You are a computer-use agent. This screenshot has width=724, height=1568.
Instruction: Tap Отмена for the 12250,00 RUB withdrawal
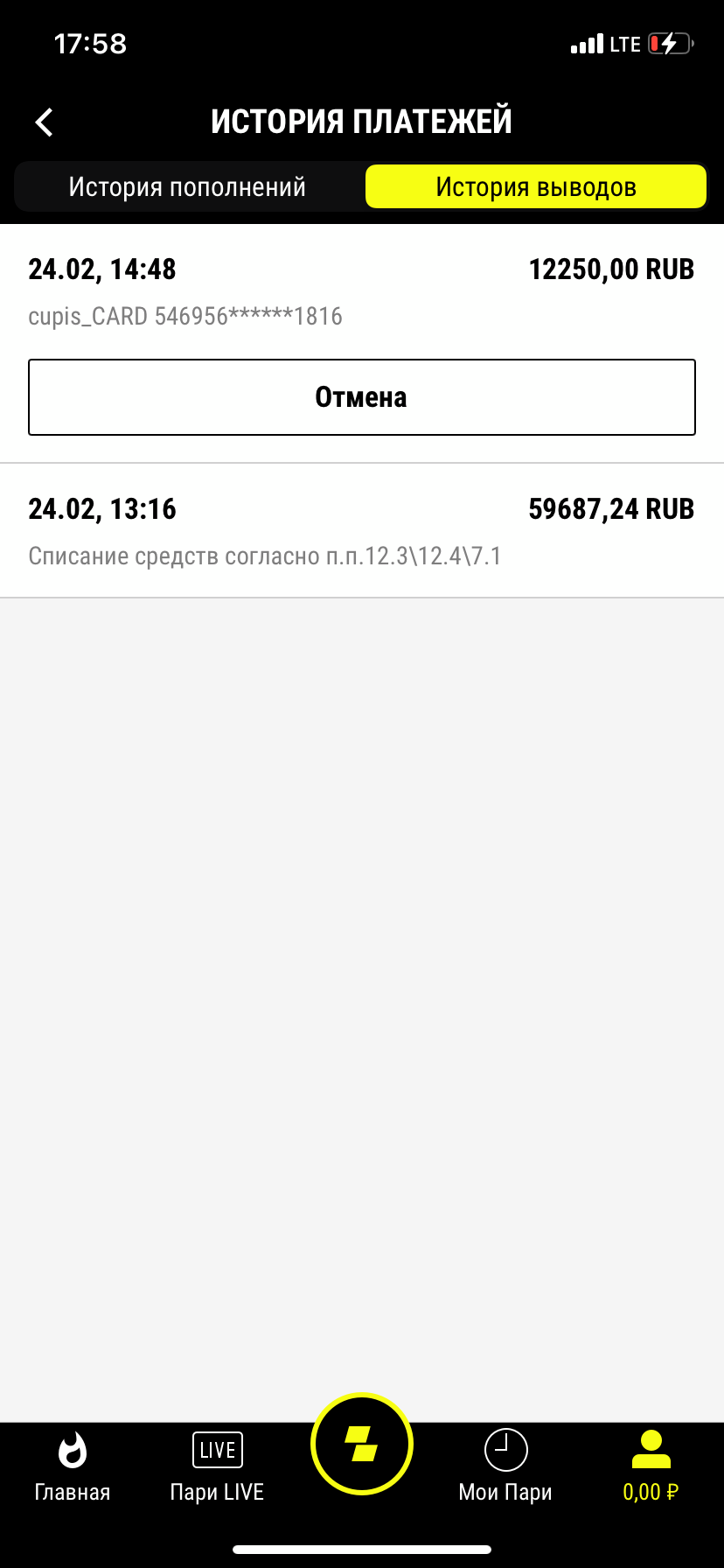click(x=362, y=397)
